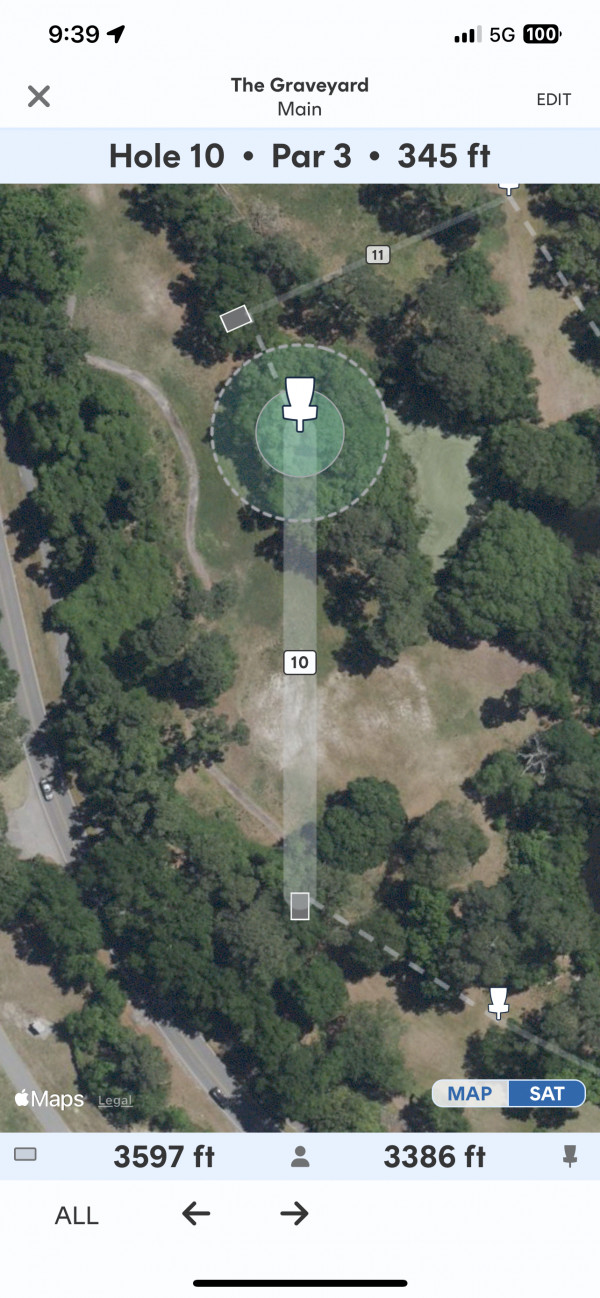Open the Legal link on map

[115, 1101]
